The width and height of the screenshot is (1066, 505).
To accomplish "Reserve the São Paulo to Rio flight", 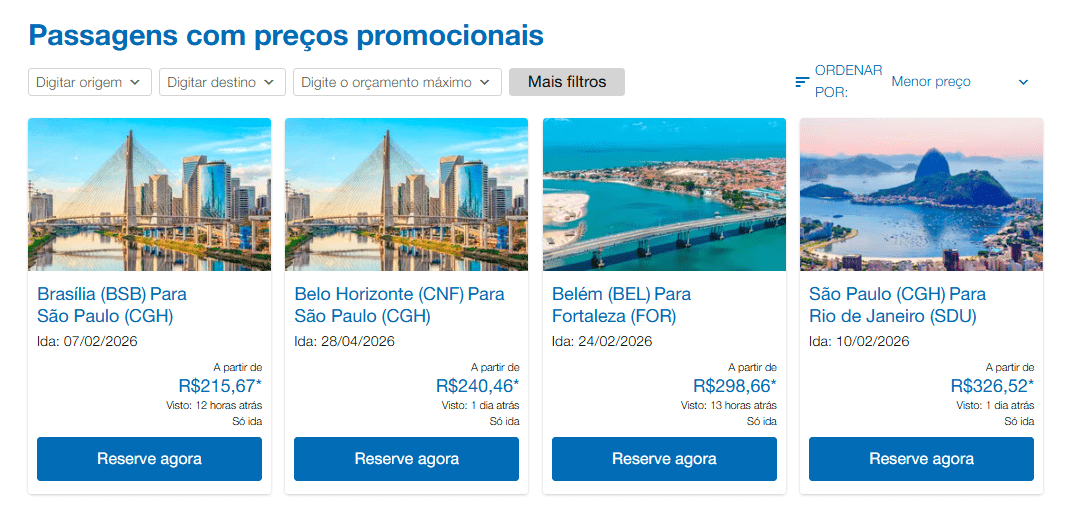I will coord(921,459).
